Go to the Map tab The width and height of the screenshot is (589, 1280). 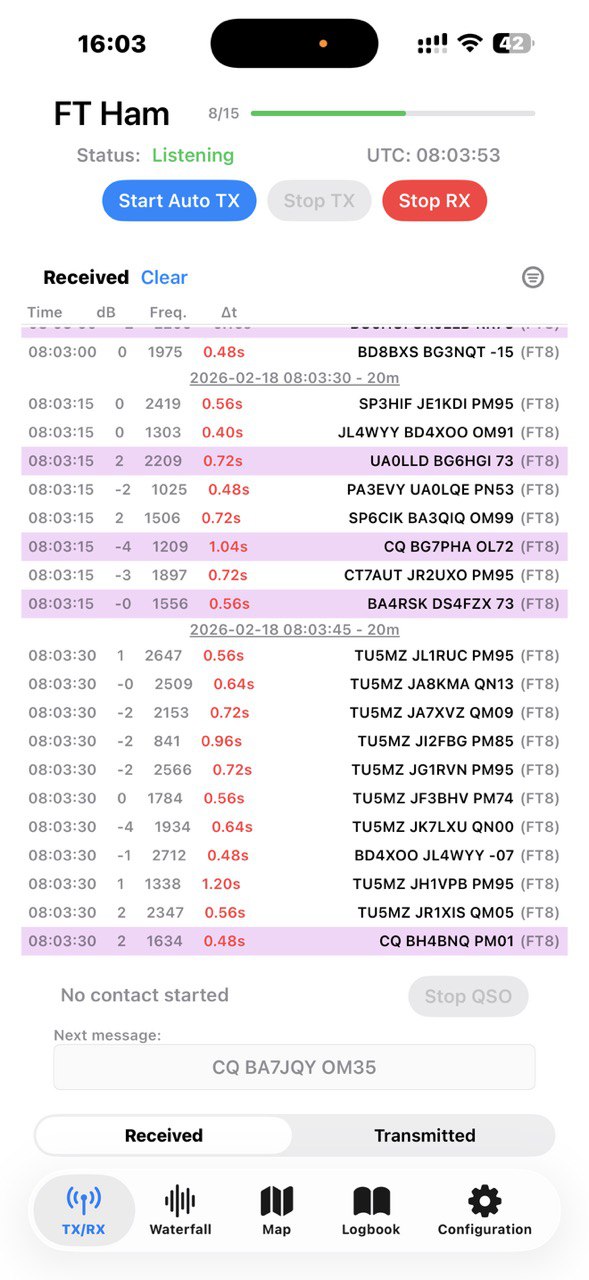pyautogui.click(x=276, y=1210)
